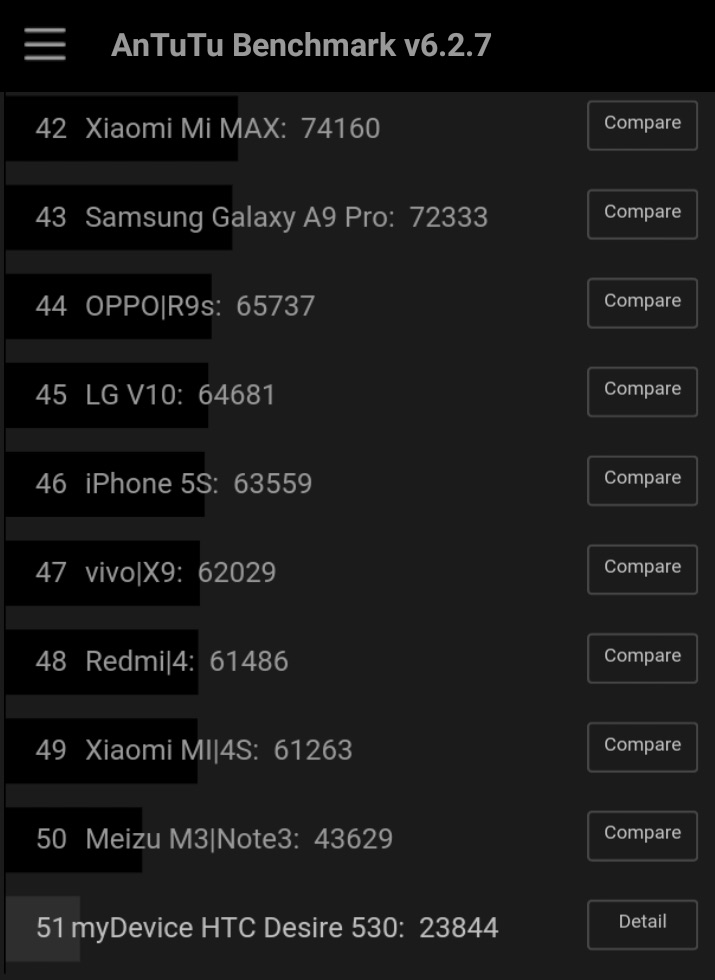The height and width of the screenshot is (980, 715).
Task: Compare with OPPO R9s
Action: point(642,302)
